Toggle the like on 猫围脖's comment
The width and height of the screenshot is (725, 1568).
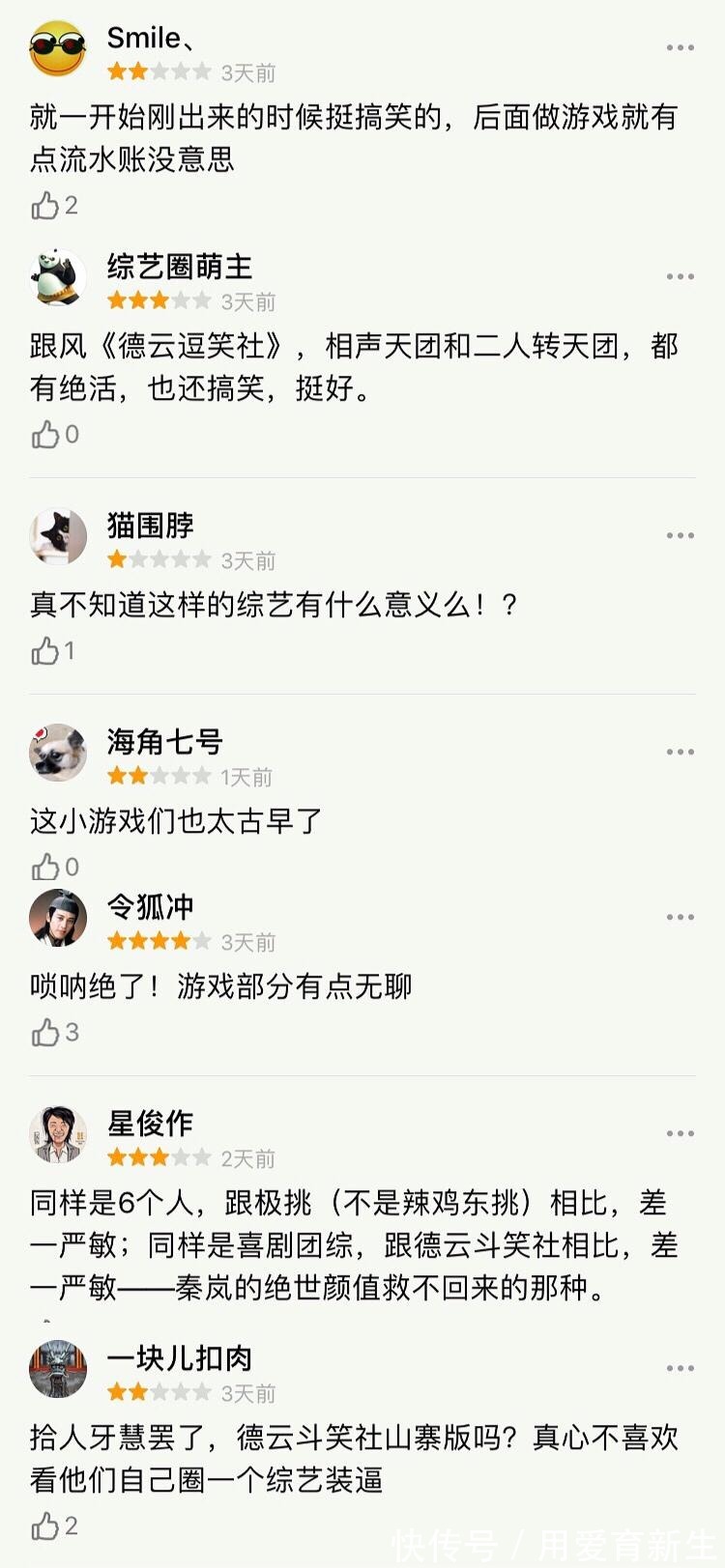point(43,649)
